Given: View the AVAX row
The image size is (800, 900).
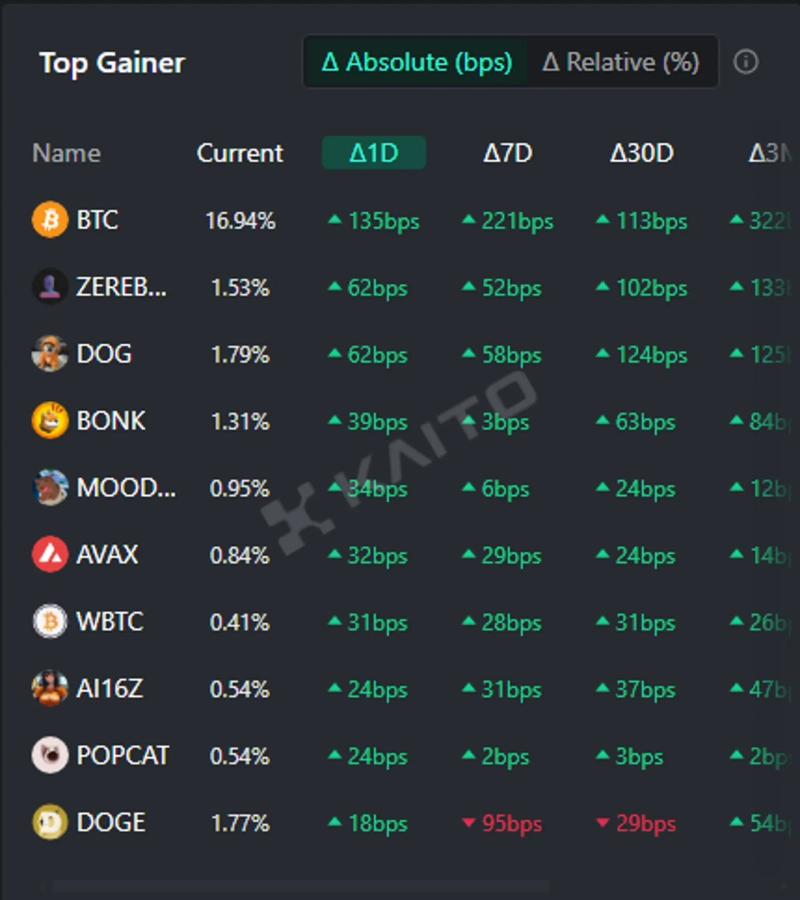Looking at the screenshot, I should tap(107, 555).
